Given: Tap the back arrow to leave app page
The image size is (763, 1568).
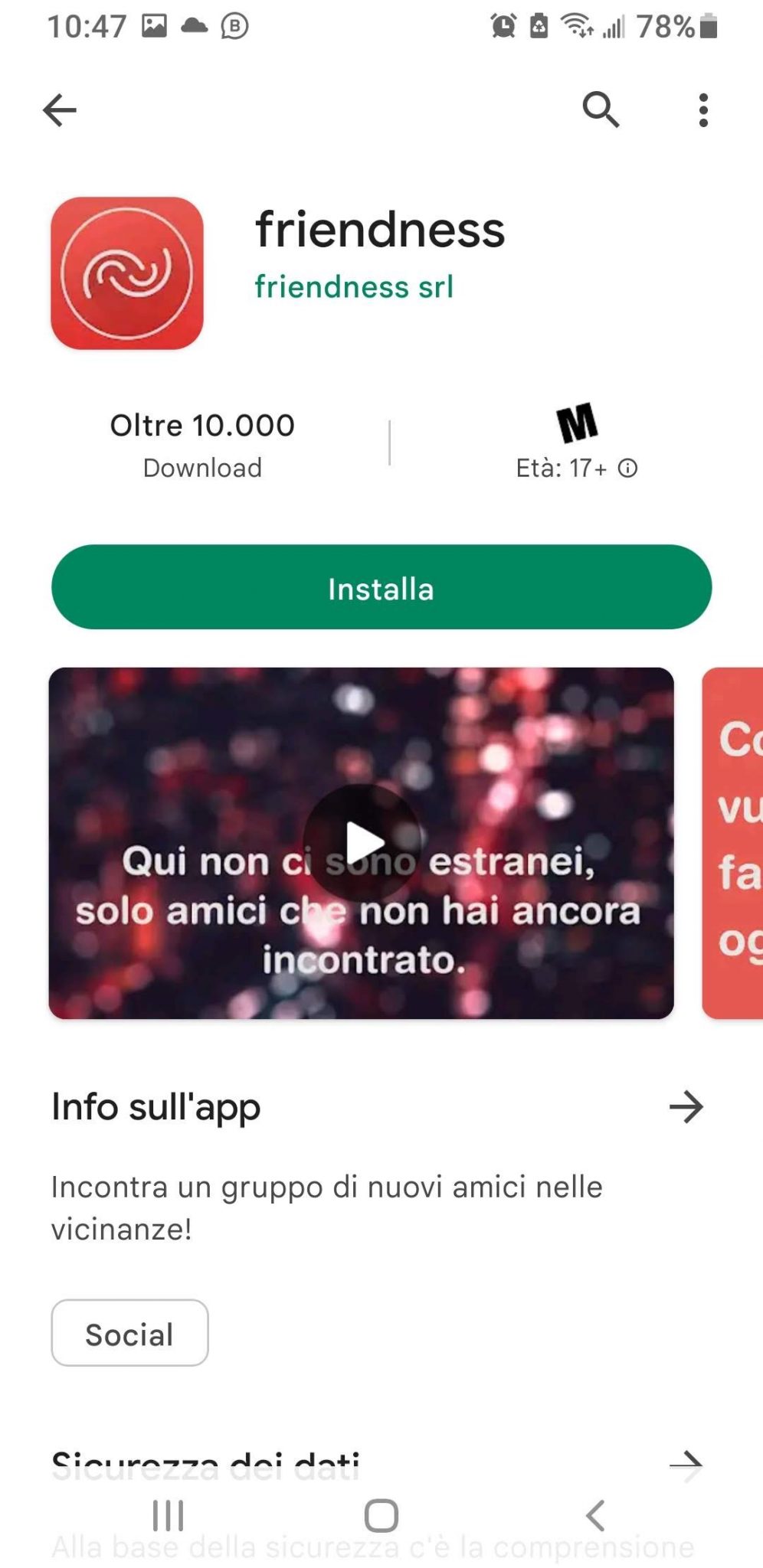Looking at the screenshot, I should point(60,109).
